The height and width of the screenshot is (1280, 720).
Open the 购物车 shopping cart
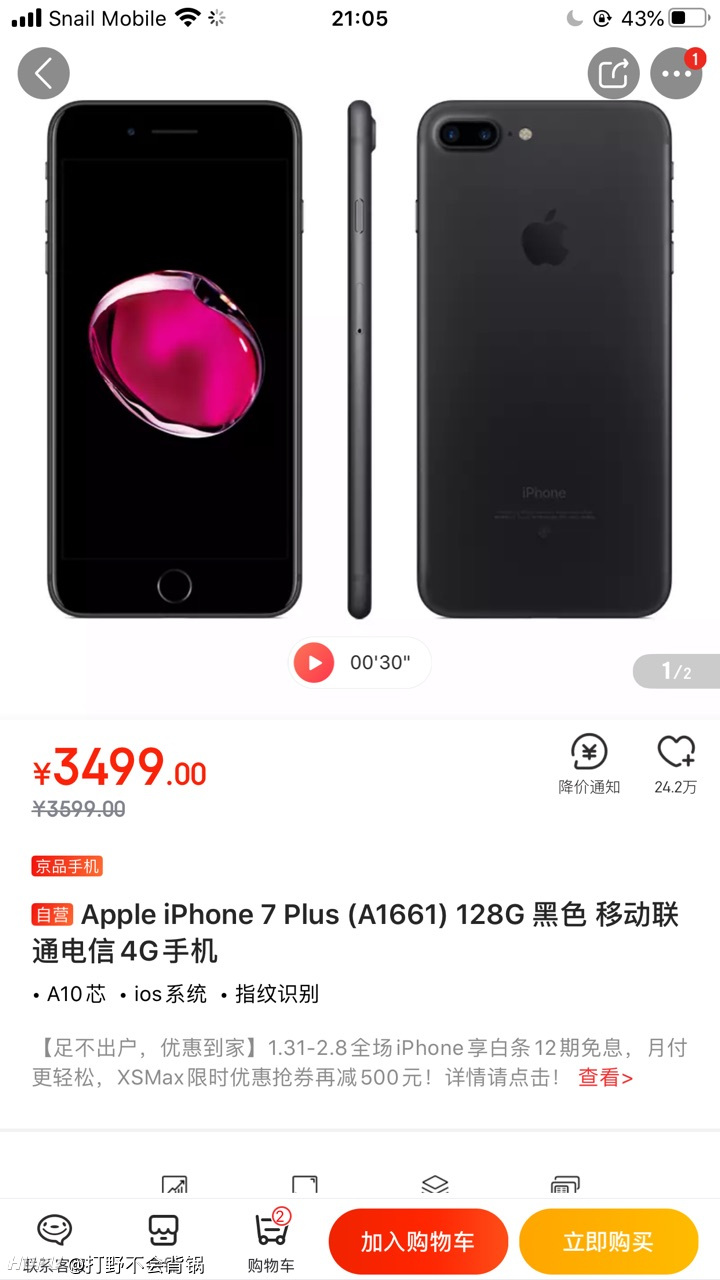coord(270,1241)
